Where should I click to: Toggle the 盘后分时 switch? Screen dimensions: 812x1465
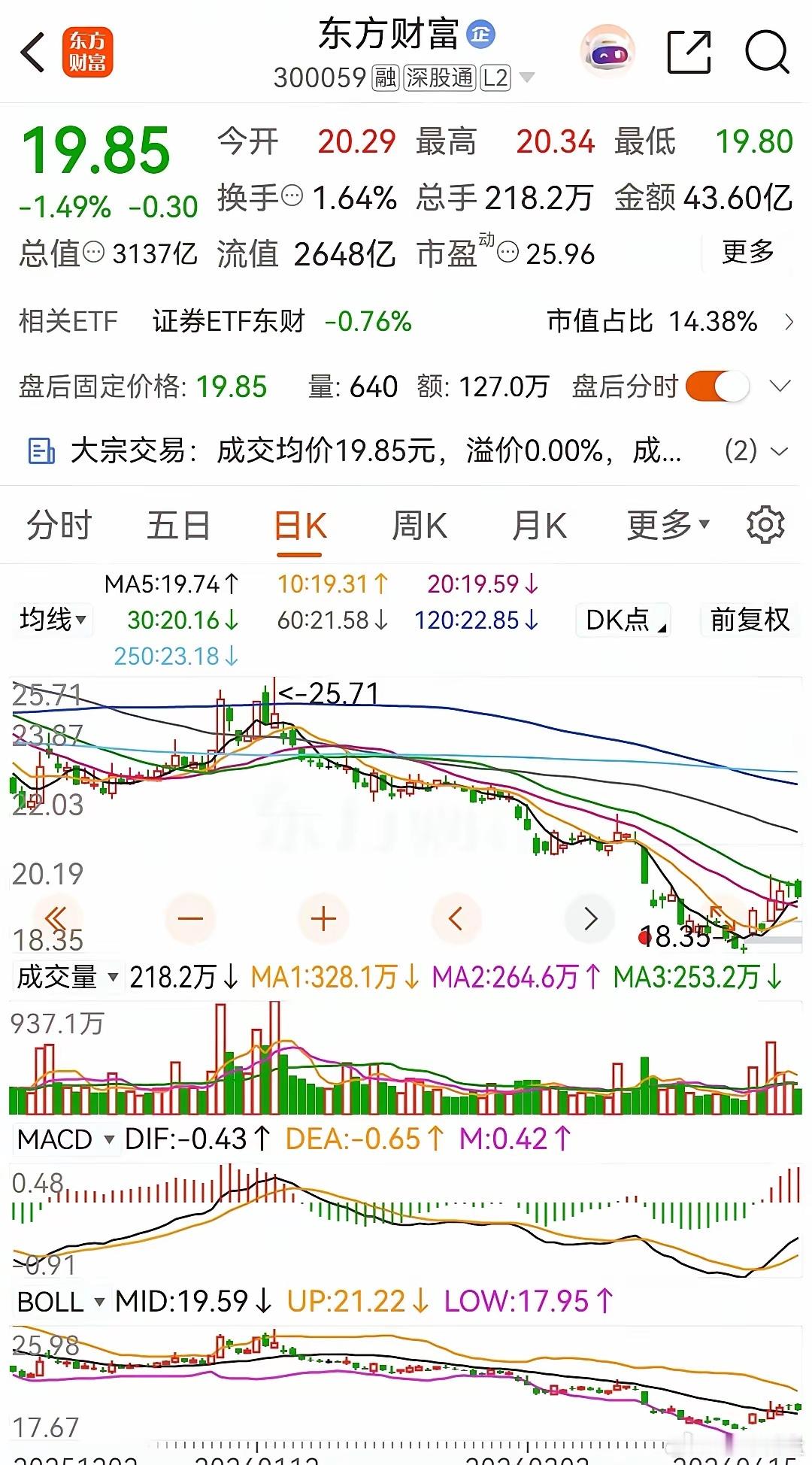717,387
